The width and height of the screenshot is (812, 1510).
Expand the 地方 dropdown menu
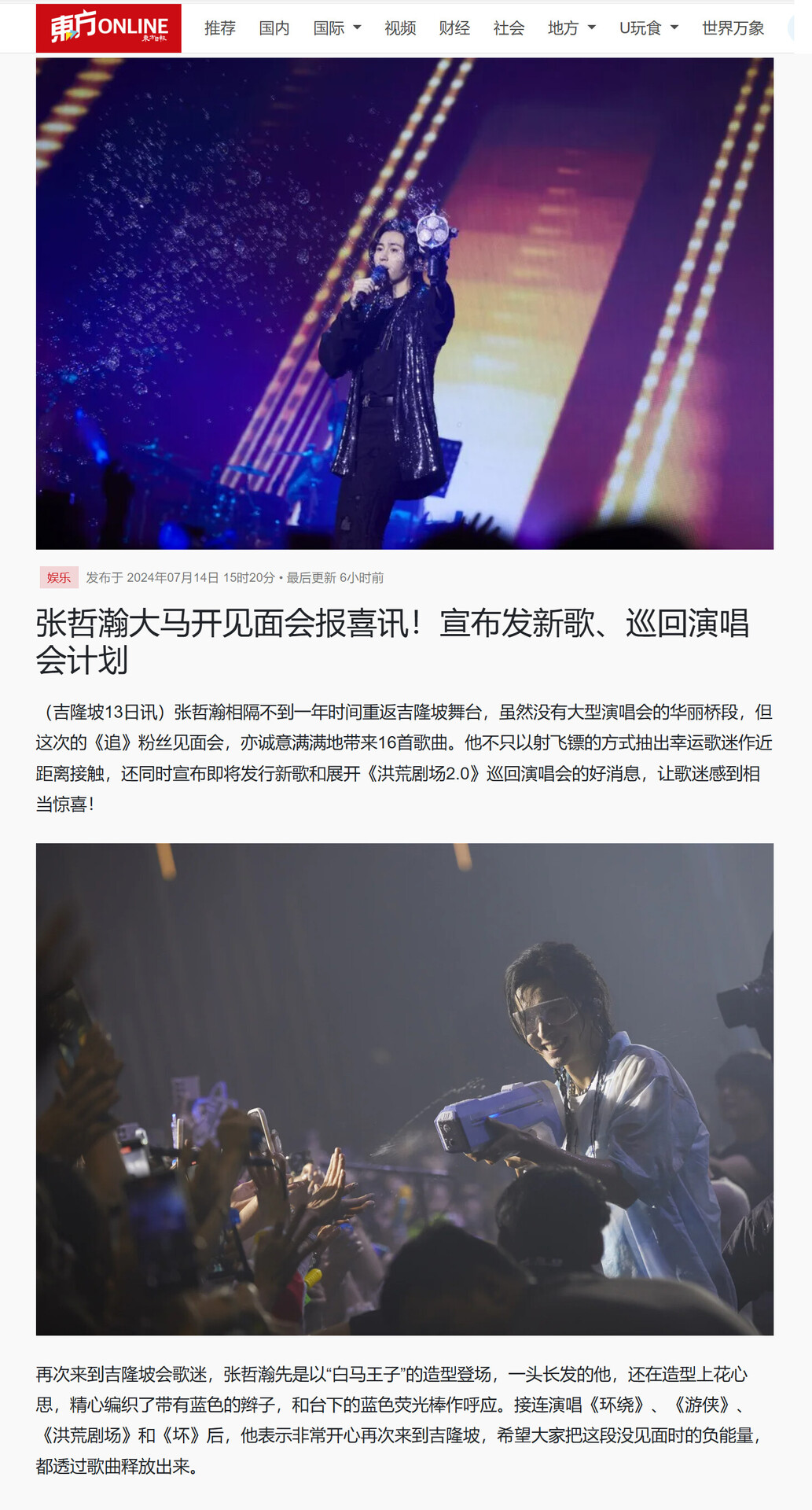coord(571,28)
